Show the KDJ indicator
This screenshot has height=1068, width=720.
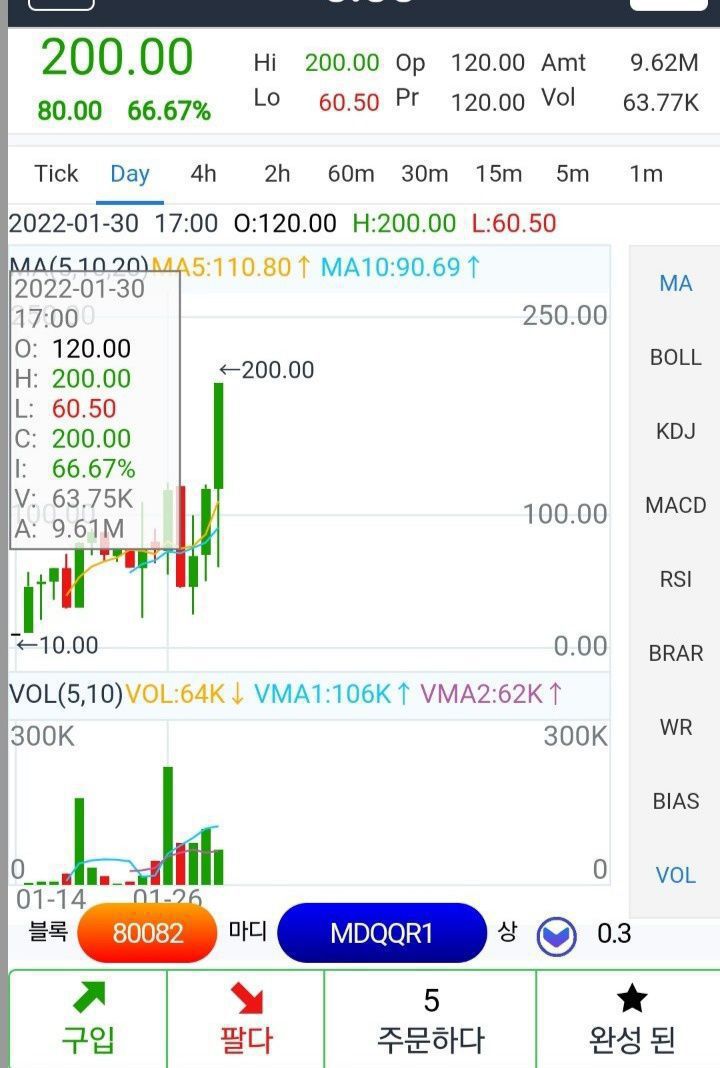(675, 431)
